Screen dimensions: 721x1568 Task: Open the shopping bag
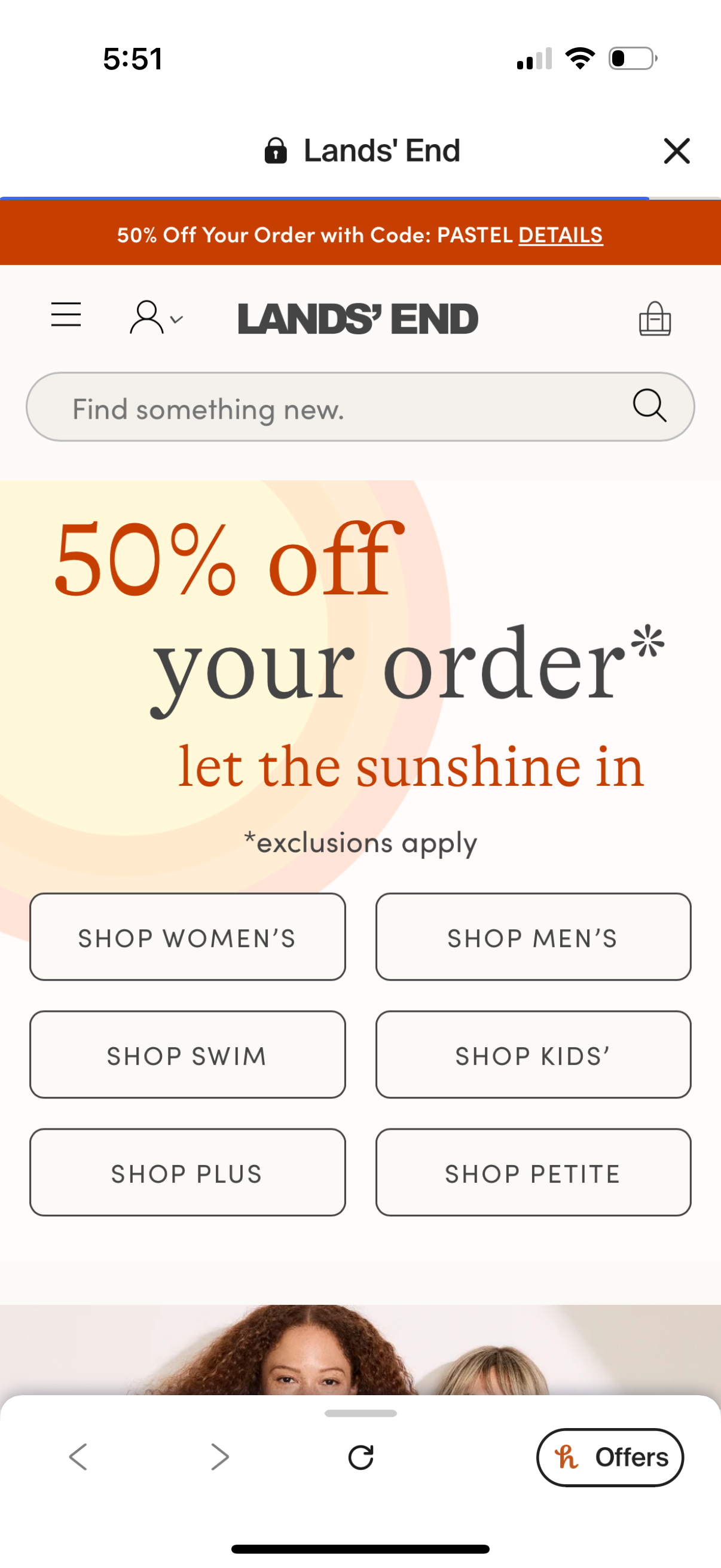click(x=654, y=319)
